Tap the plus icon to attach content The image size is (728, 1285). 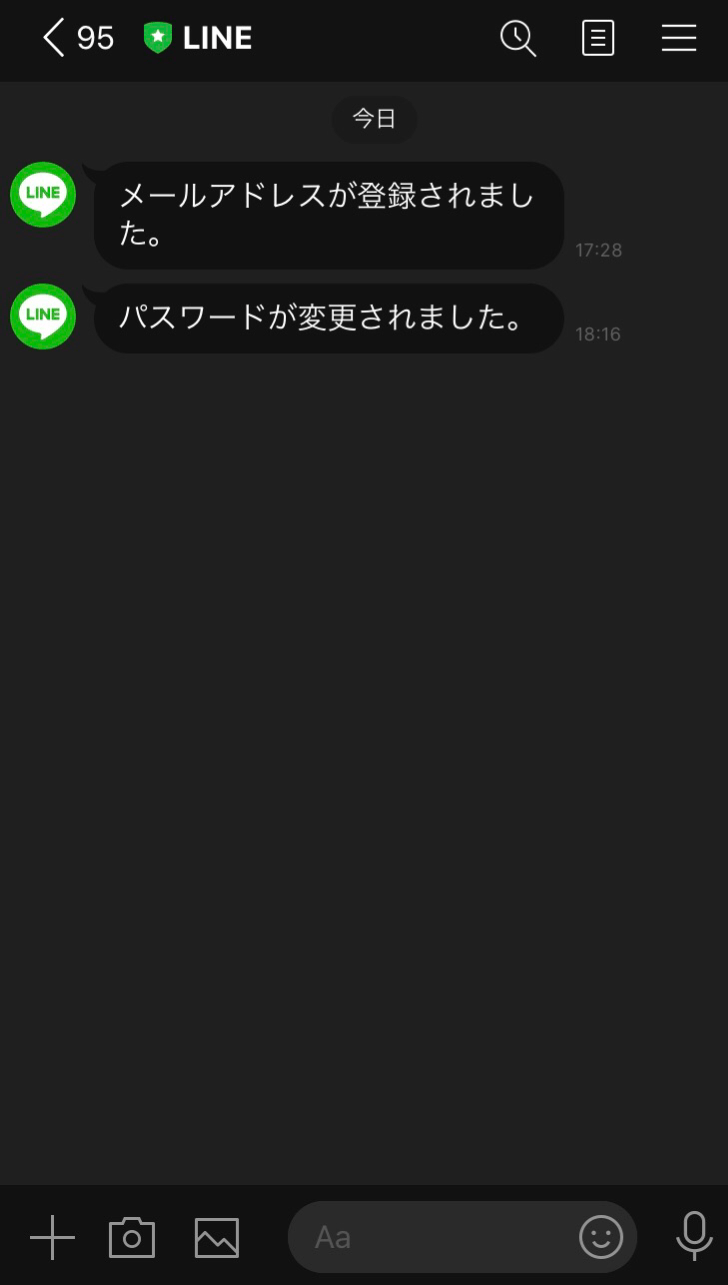(x=52, y=1237)
